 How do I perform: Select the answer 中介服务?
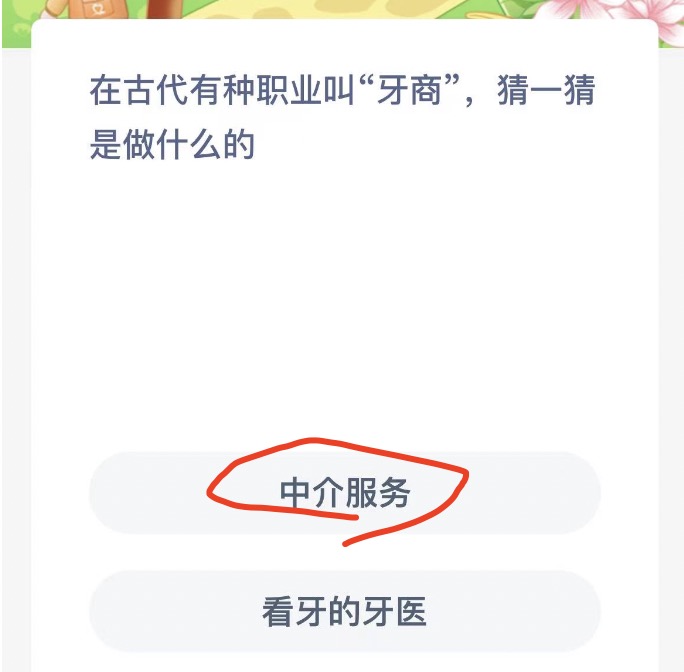click(345, 493)
